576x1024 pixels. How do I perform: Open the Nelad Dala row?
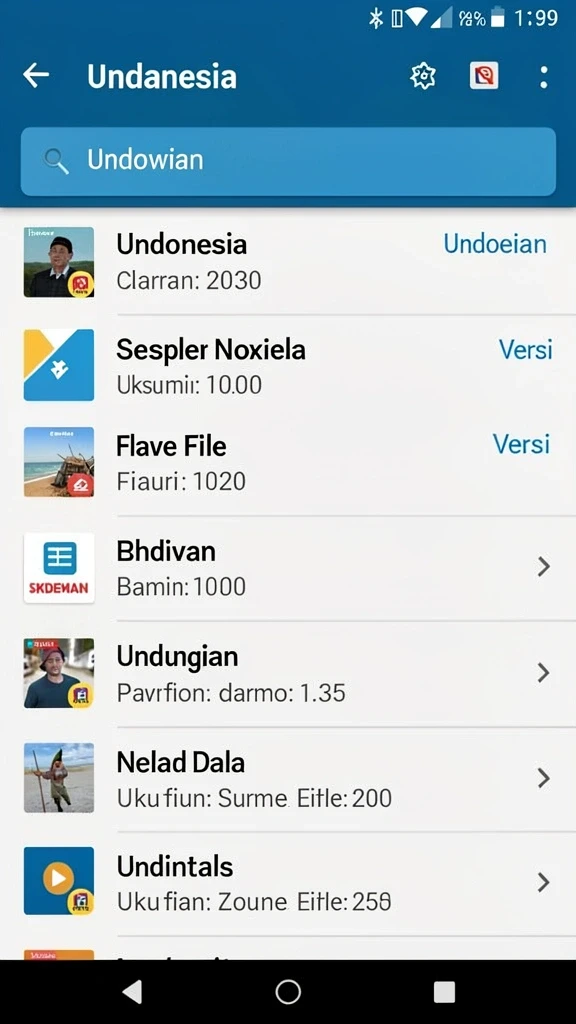pyautogui.click(x=288, y=778)
